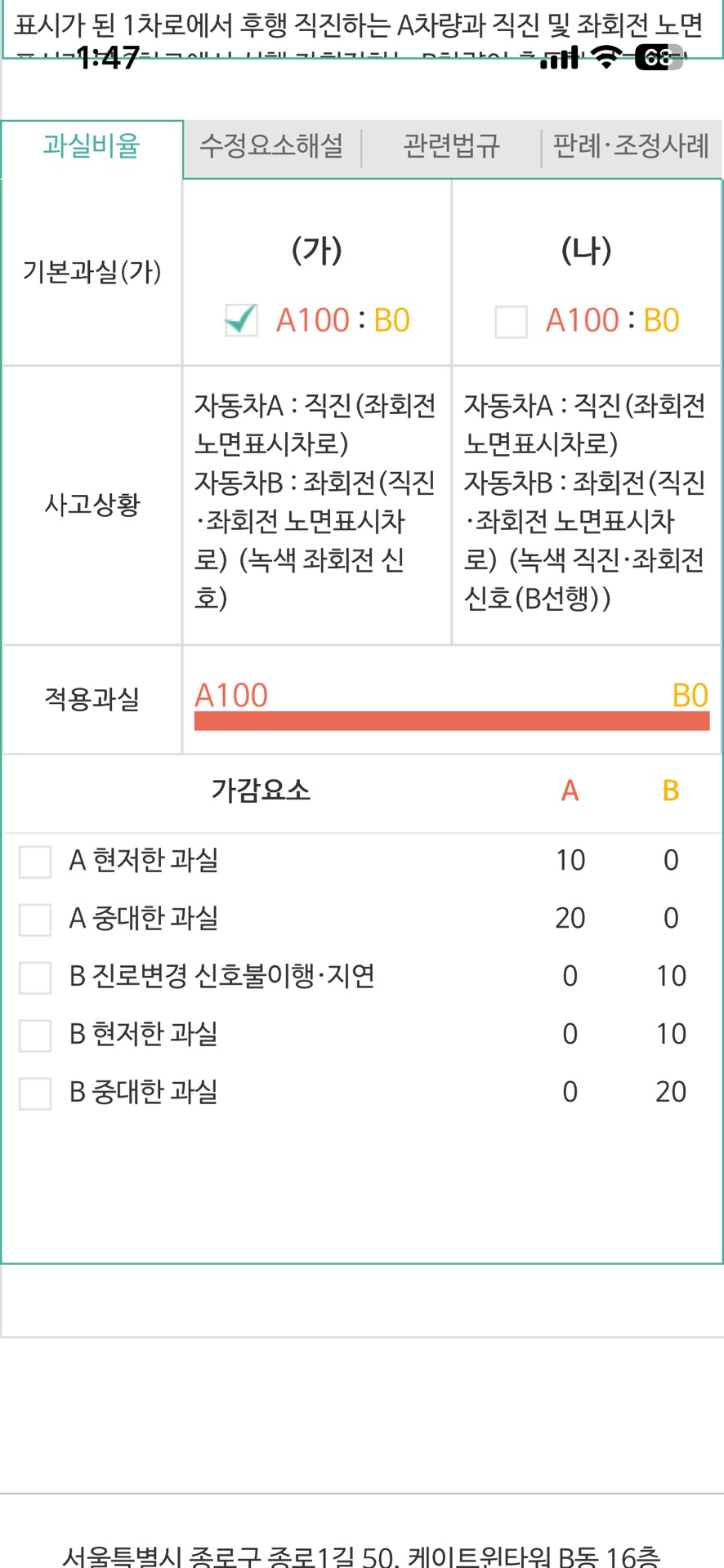
Task: Switch to the 과실비율 tab
Action: click(92, 147)
